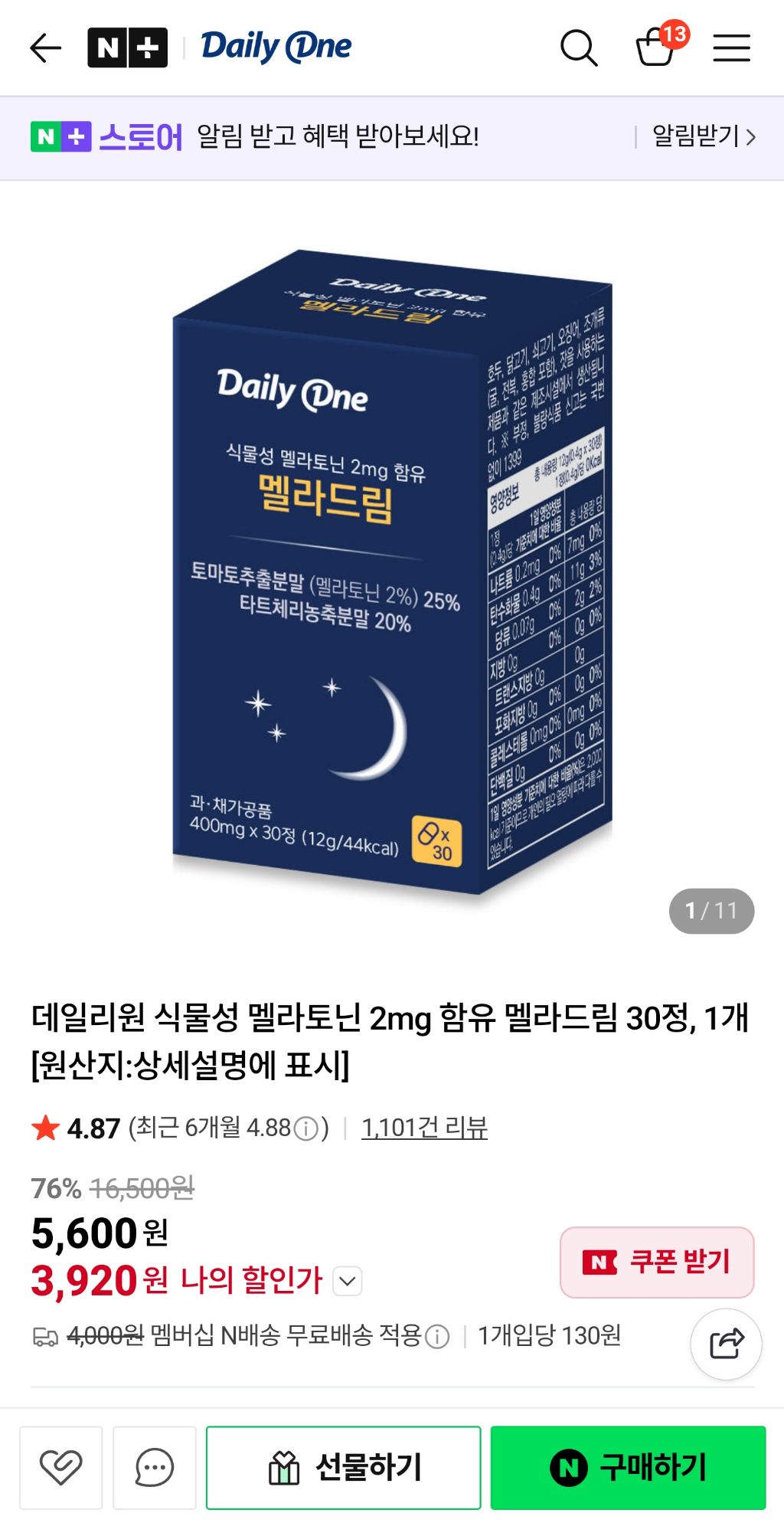Expand 나의 할인가 discount details
Screen dimensions: 784x1536
pyautogui.click(x=348, y=1281)
